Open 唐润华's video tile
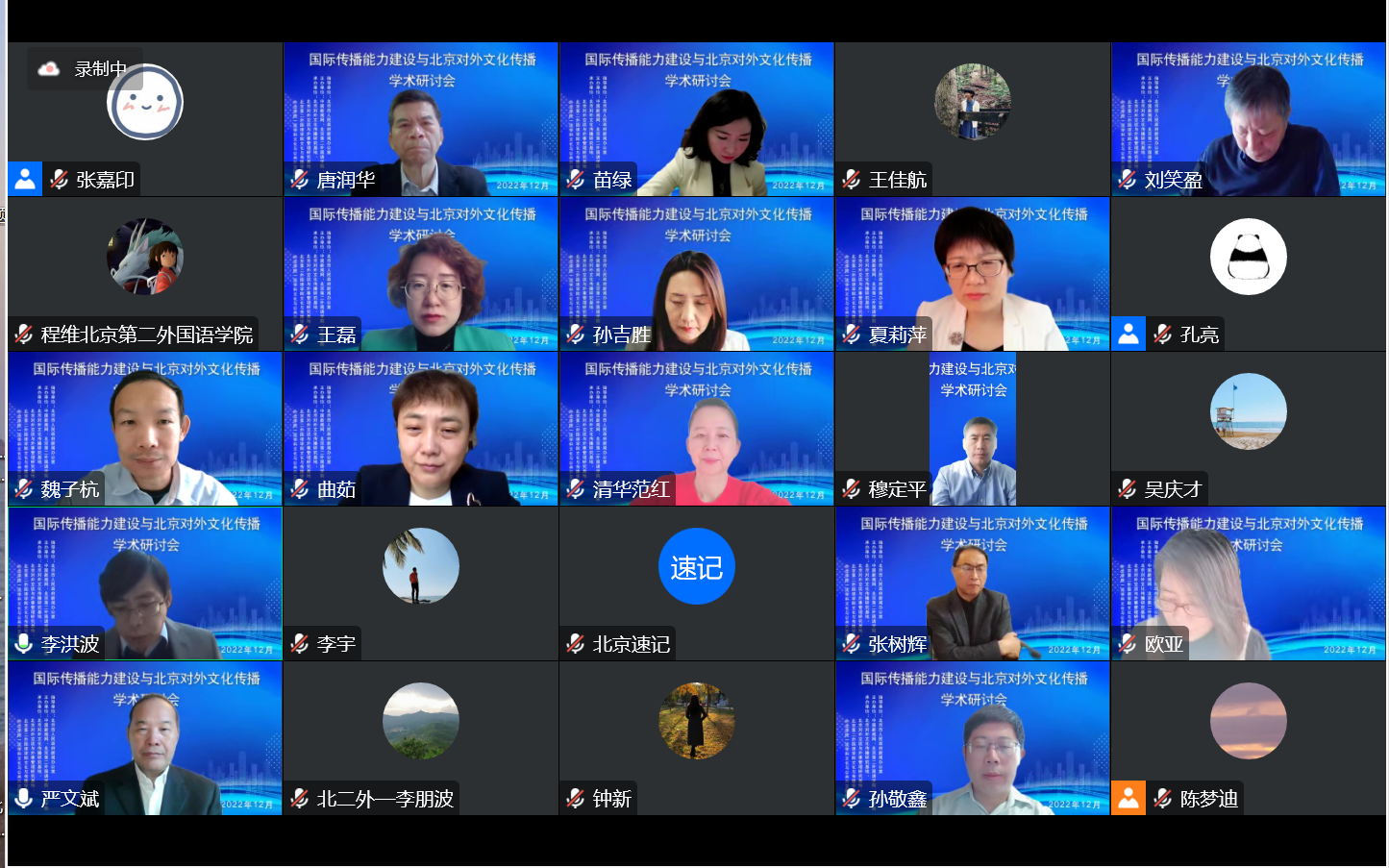Image resolution: width=1389 pixels, height=868 pixels. pos(420,119)
